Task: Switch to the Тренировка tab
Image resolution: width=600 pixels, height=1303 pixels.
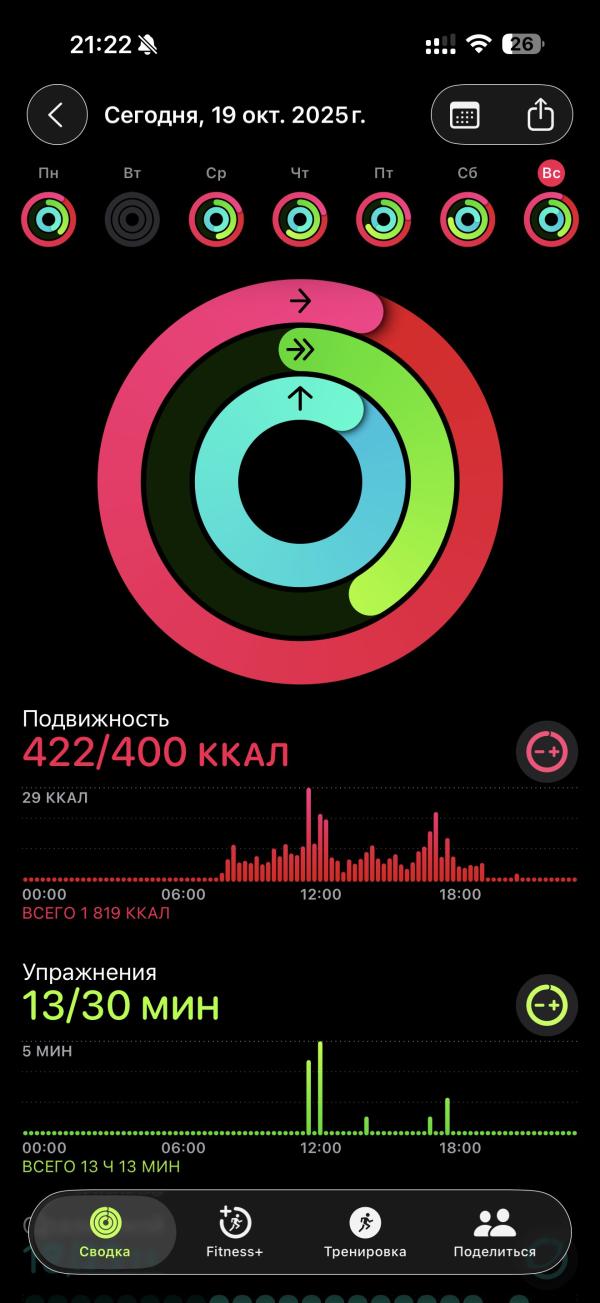Action: (365, 1232)
